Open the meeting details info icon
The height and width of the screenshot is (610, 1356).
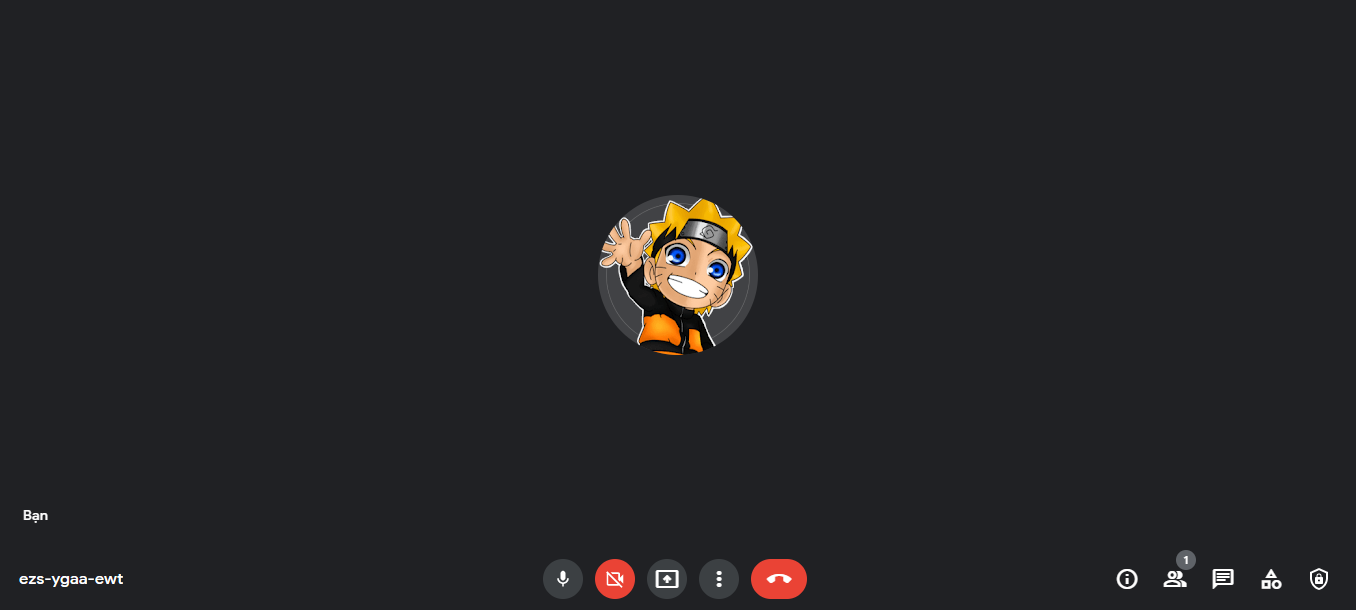point(1127,579)
